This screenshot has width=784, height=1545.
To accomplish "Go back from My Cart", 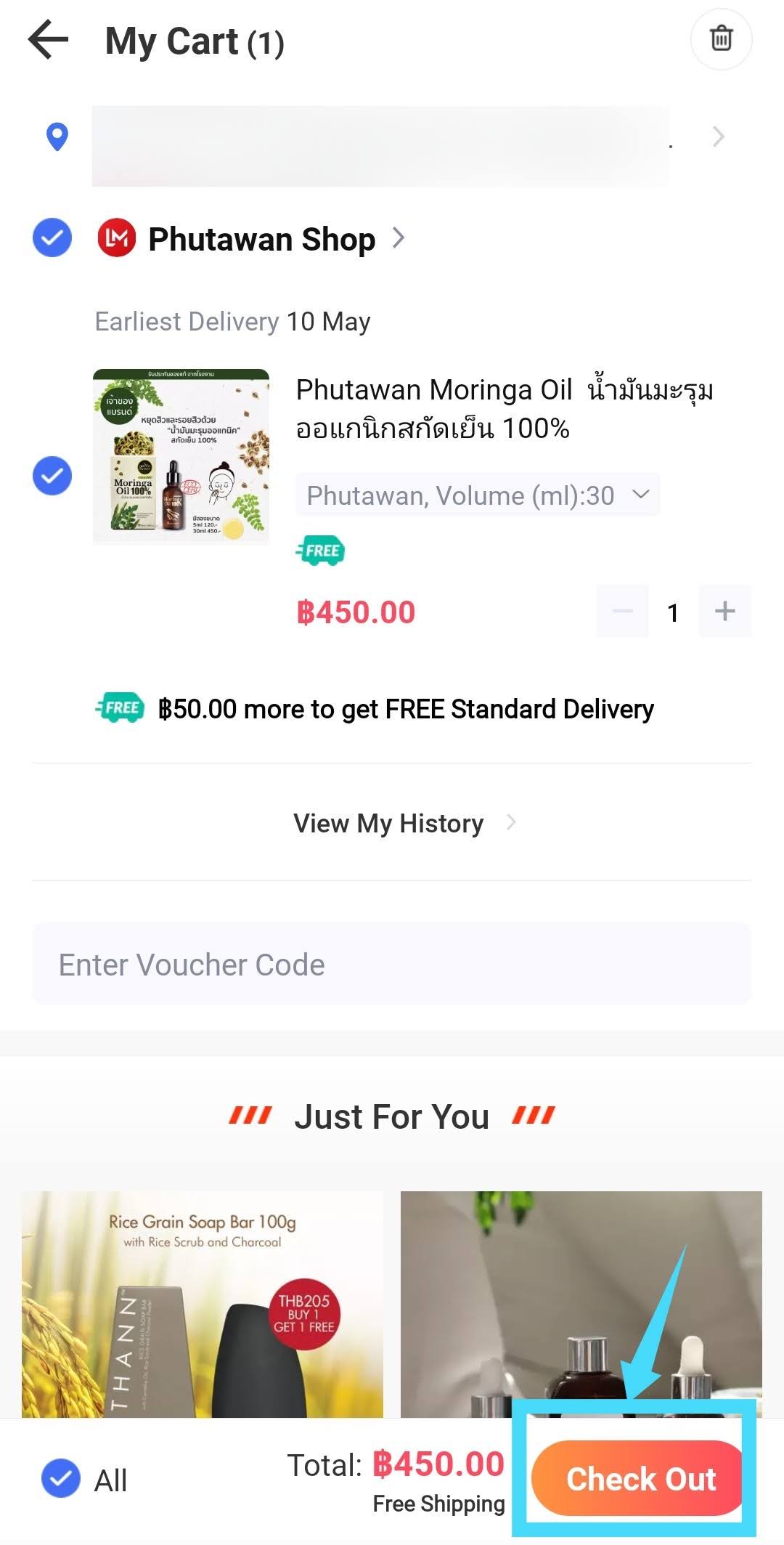I will pos(49,40).
